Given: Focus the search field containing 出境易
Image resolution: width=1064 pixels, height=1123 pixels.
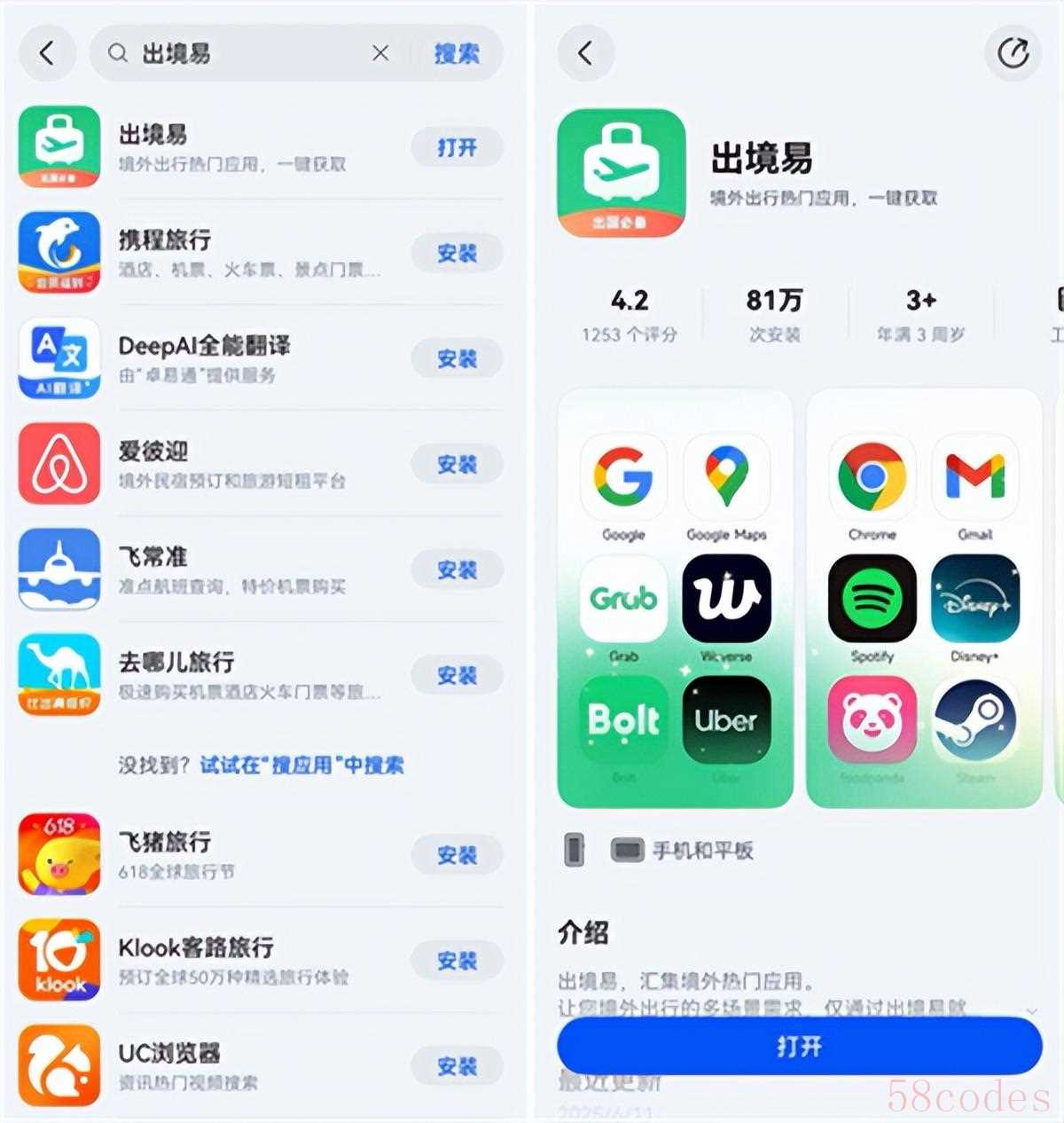Looking at the screenshot, I should (239, 53).
